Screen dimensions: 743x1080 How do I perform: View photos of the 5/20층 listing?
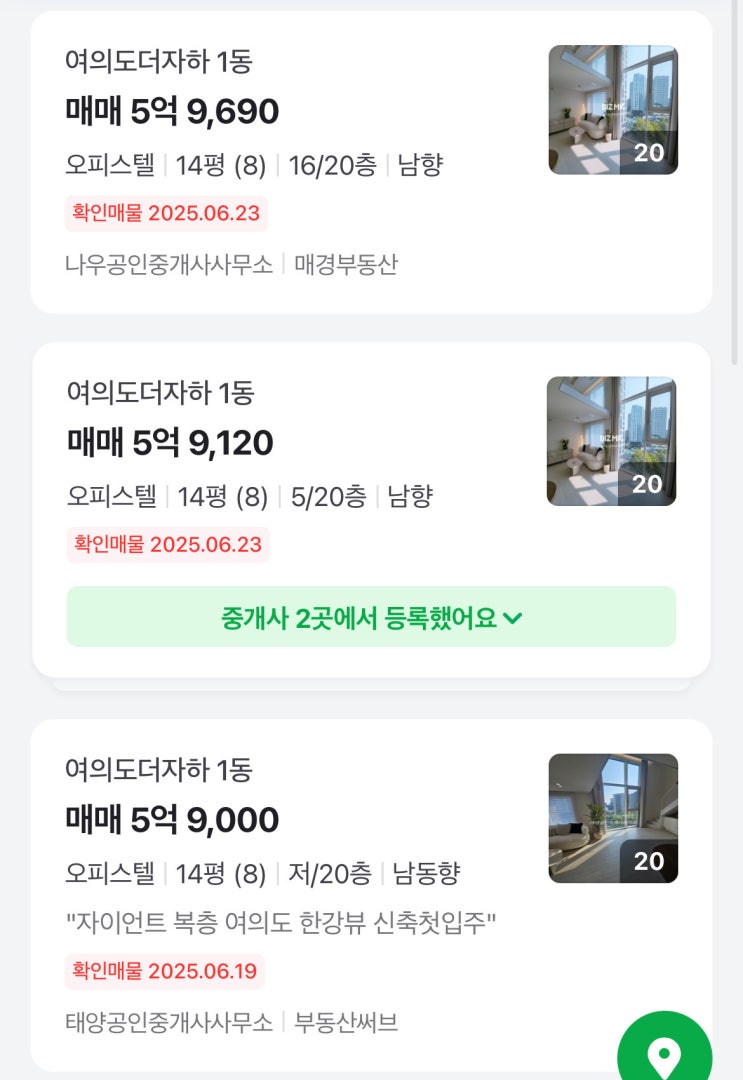pyautogui.click(x=611, y=441)
